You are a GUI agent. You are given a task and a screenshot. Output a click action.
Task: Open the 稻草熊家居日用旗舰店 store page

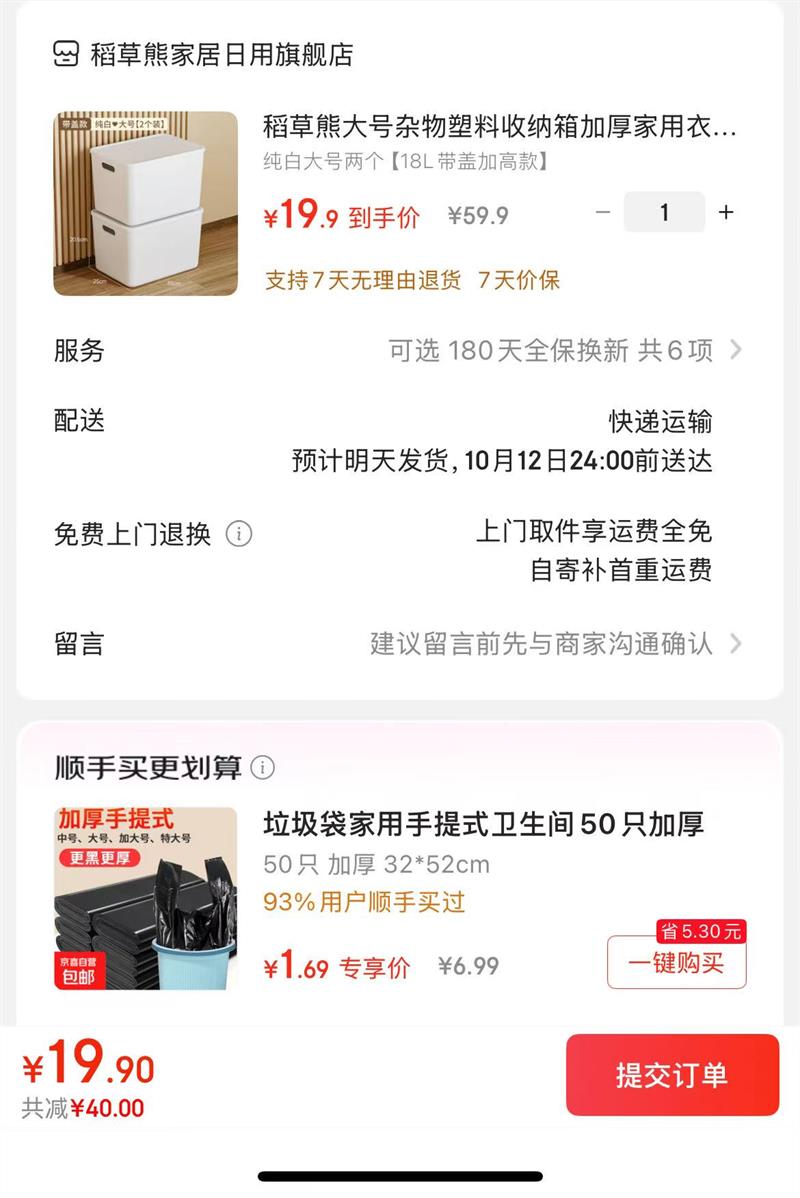(x=220, y=54)
